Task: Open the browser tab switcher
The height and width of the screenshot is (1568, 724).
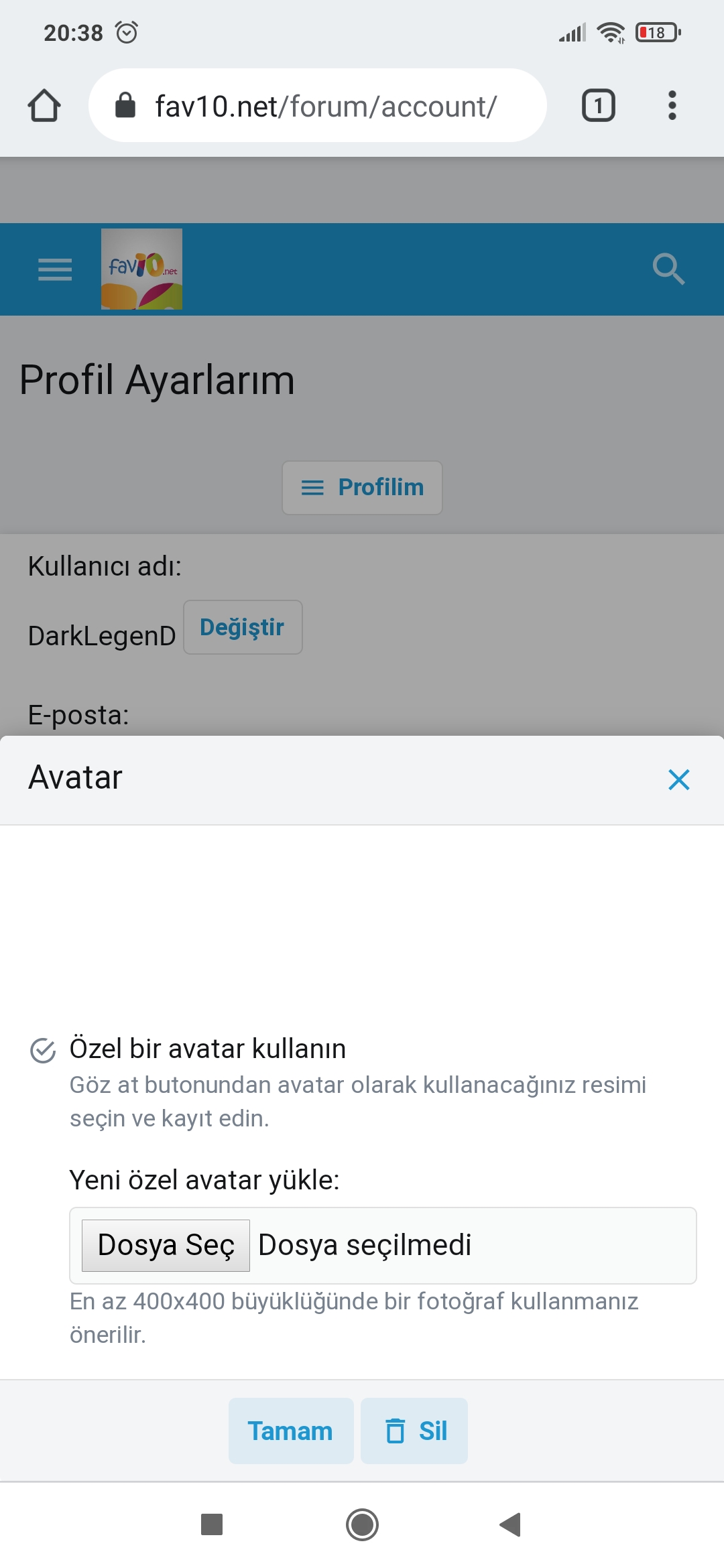Action: click(x=598, y=106)
